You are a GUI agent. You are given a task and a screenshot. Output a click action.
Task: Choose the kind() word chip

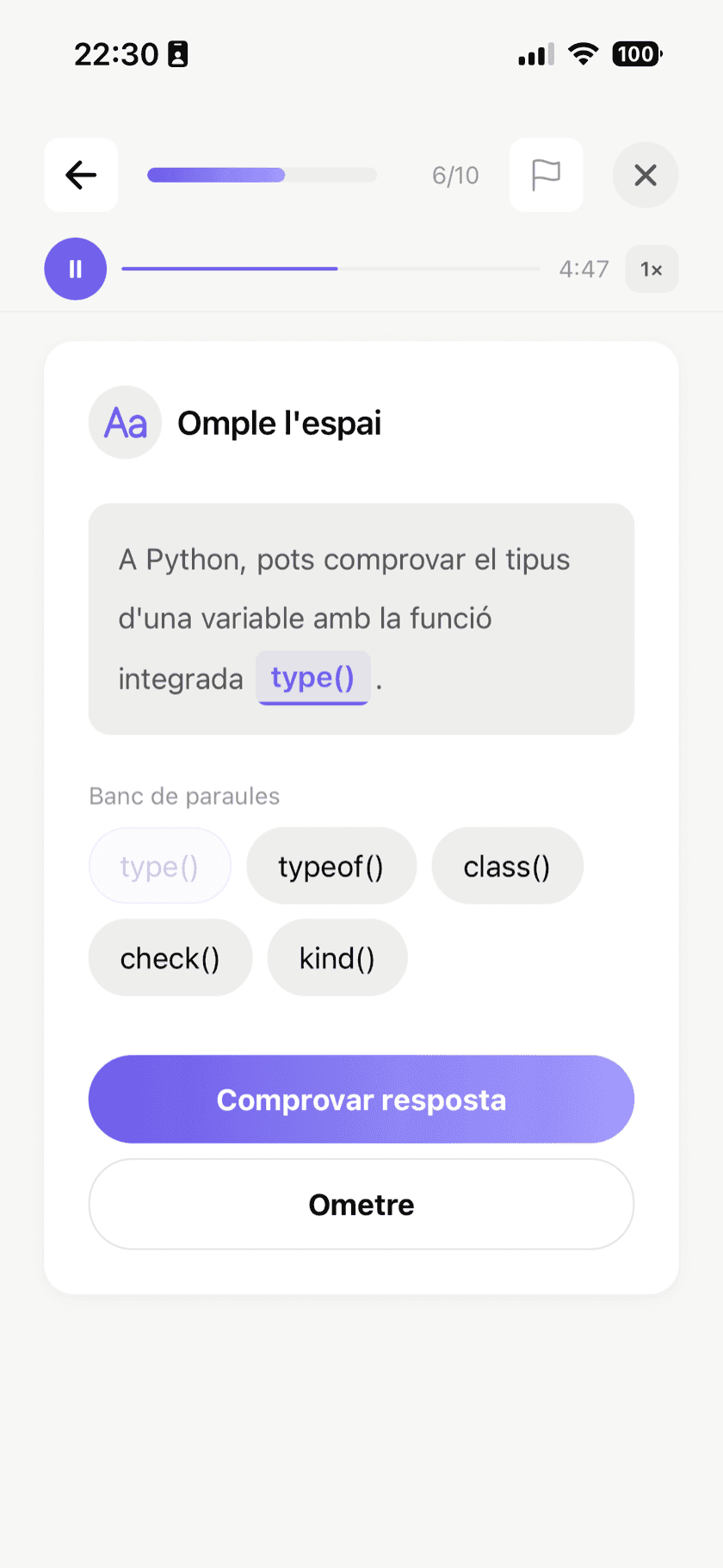coord(337,958)
